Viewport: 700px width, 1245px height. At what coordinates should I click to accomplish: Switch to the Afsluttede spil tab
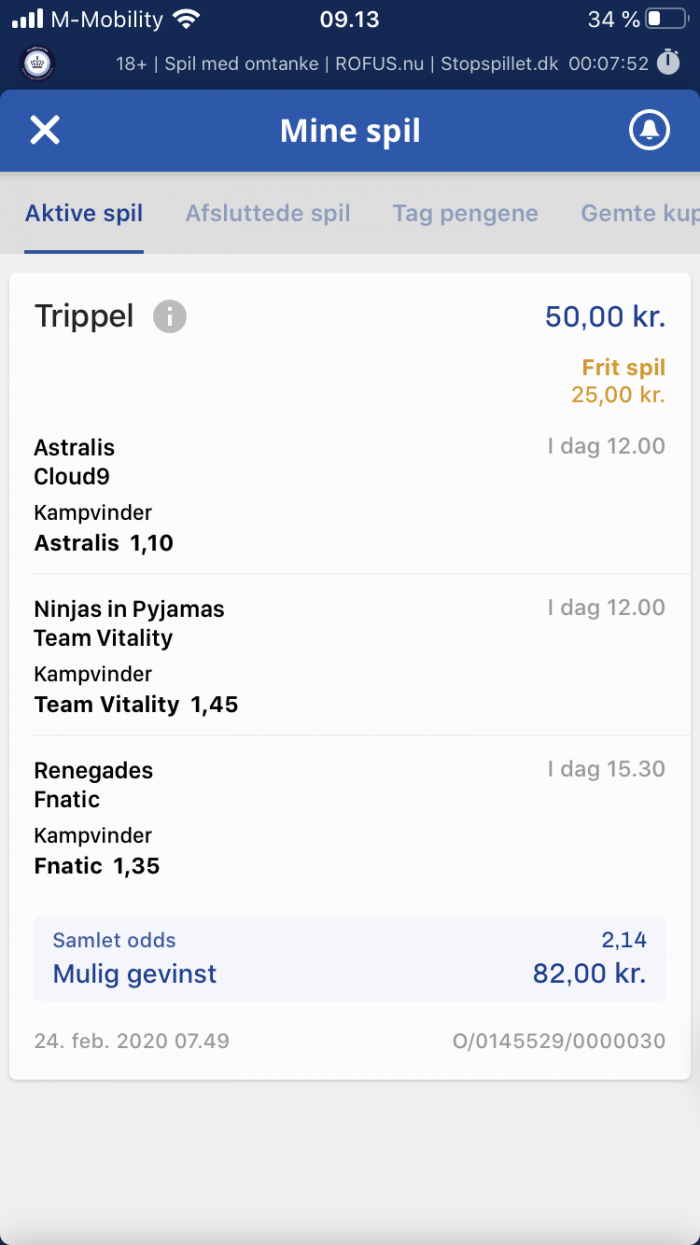pos(268,213)
